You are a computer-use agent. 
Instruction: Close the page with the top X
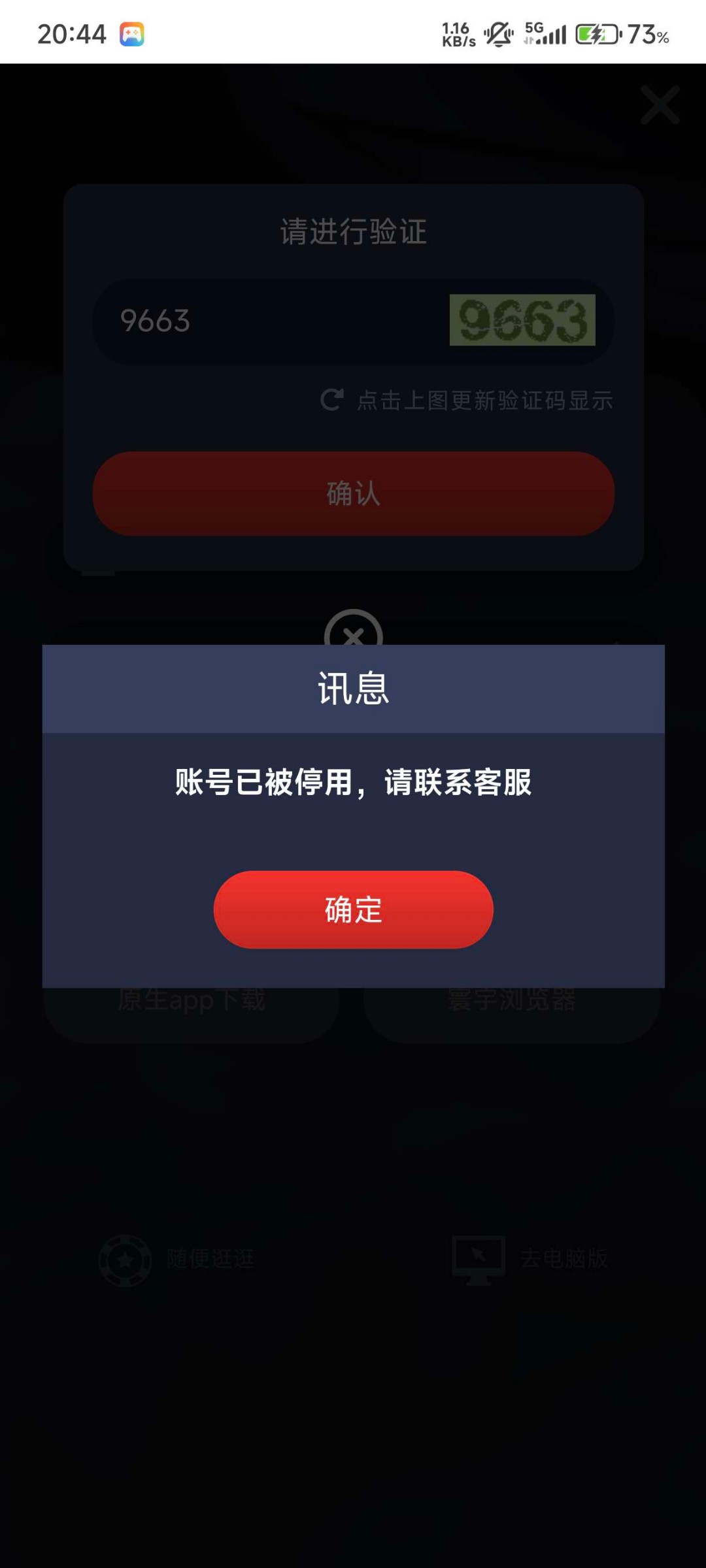coord(660,105)
